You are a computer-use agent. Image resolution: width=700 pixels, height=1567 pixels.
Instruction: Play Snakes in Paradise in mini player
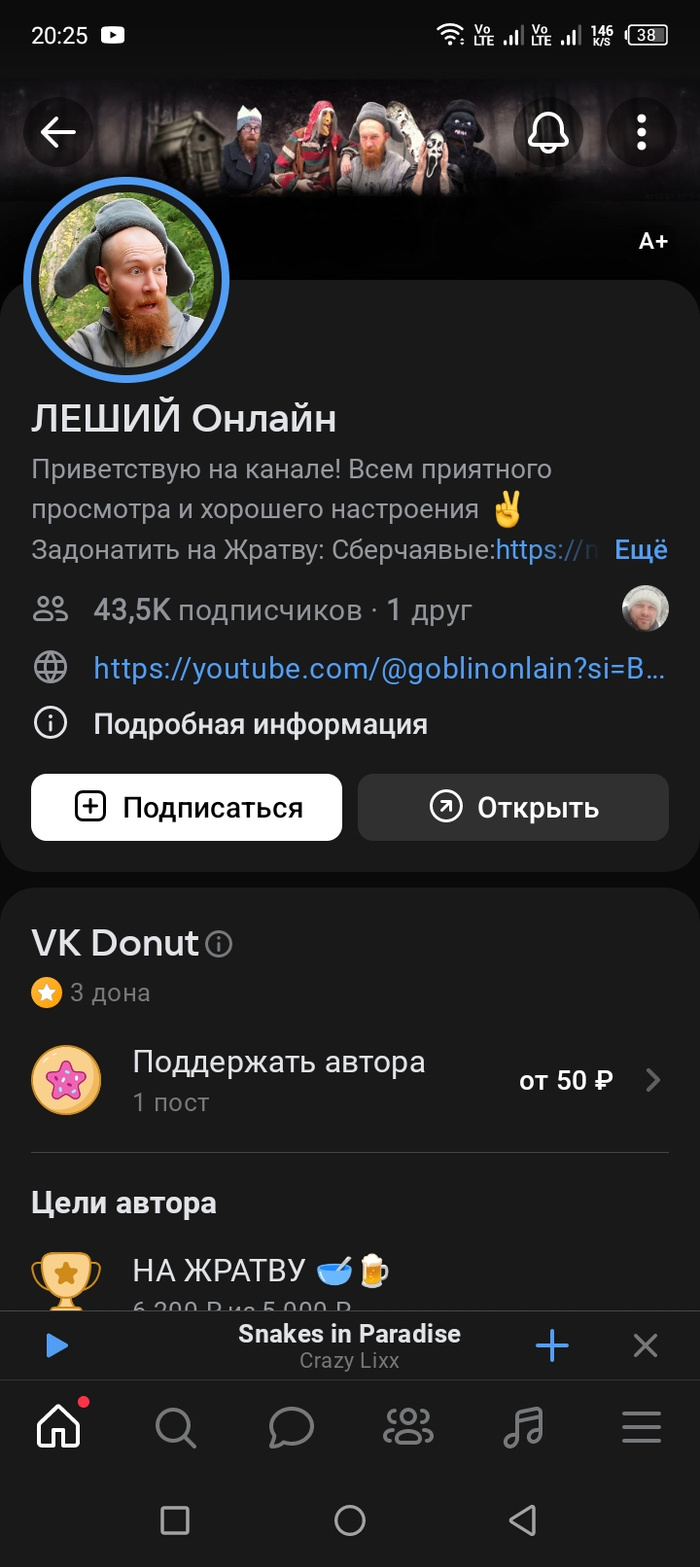click(57, 1346)
